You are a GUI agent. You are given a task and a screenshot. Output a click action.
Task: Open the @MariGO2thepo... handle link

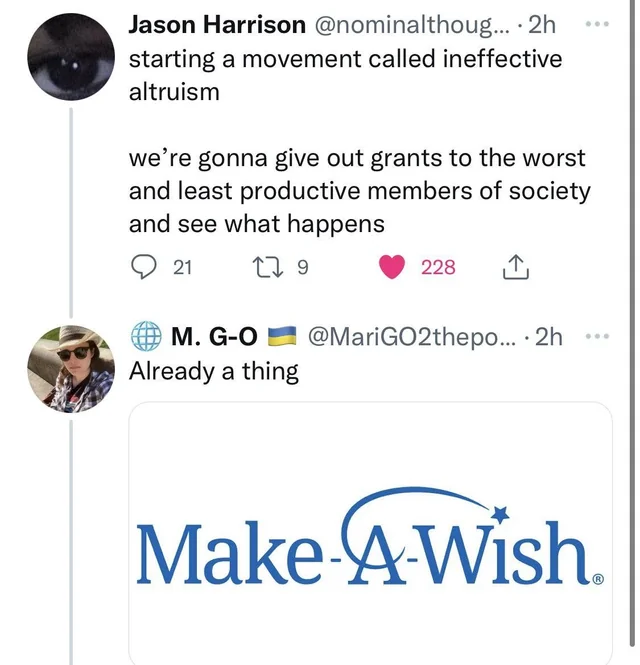tap(411, 337)
